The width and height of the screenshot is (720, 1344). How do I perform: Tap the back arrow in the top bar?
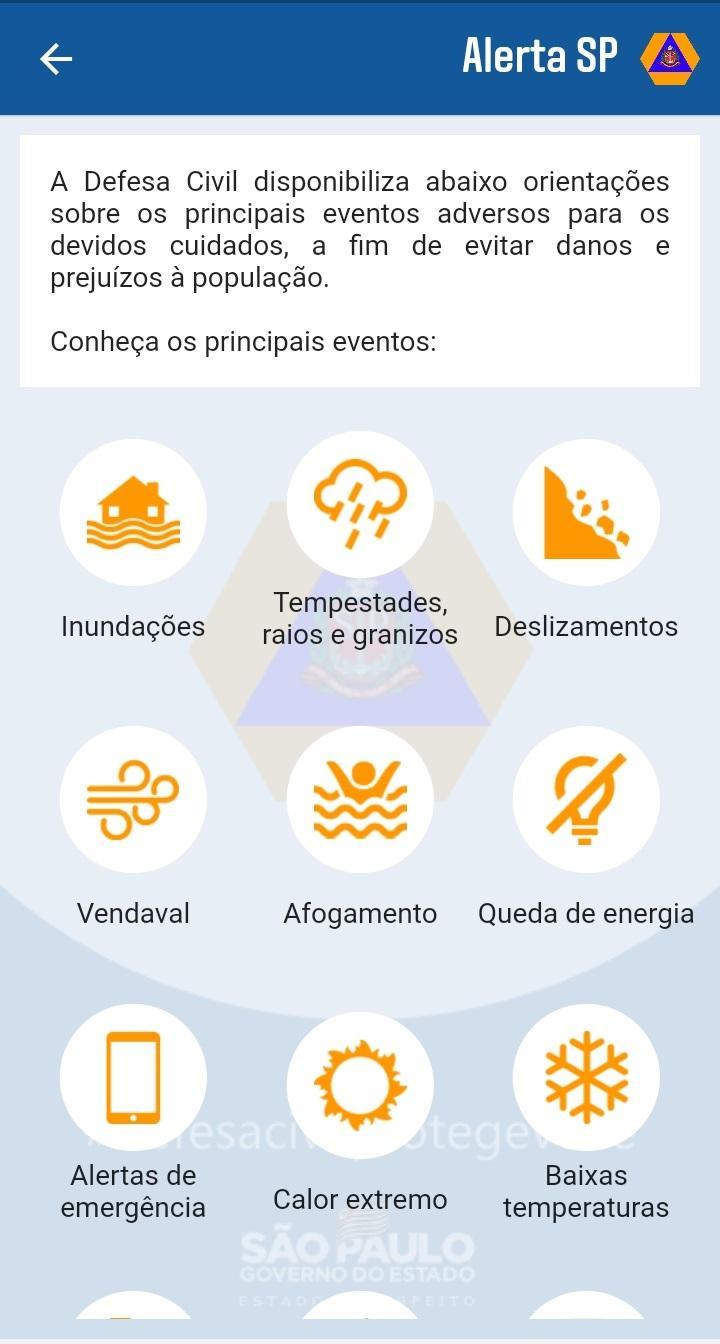(x=55, y=58)
